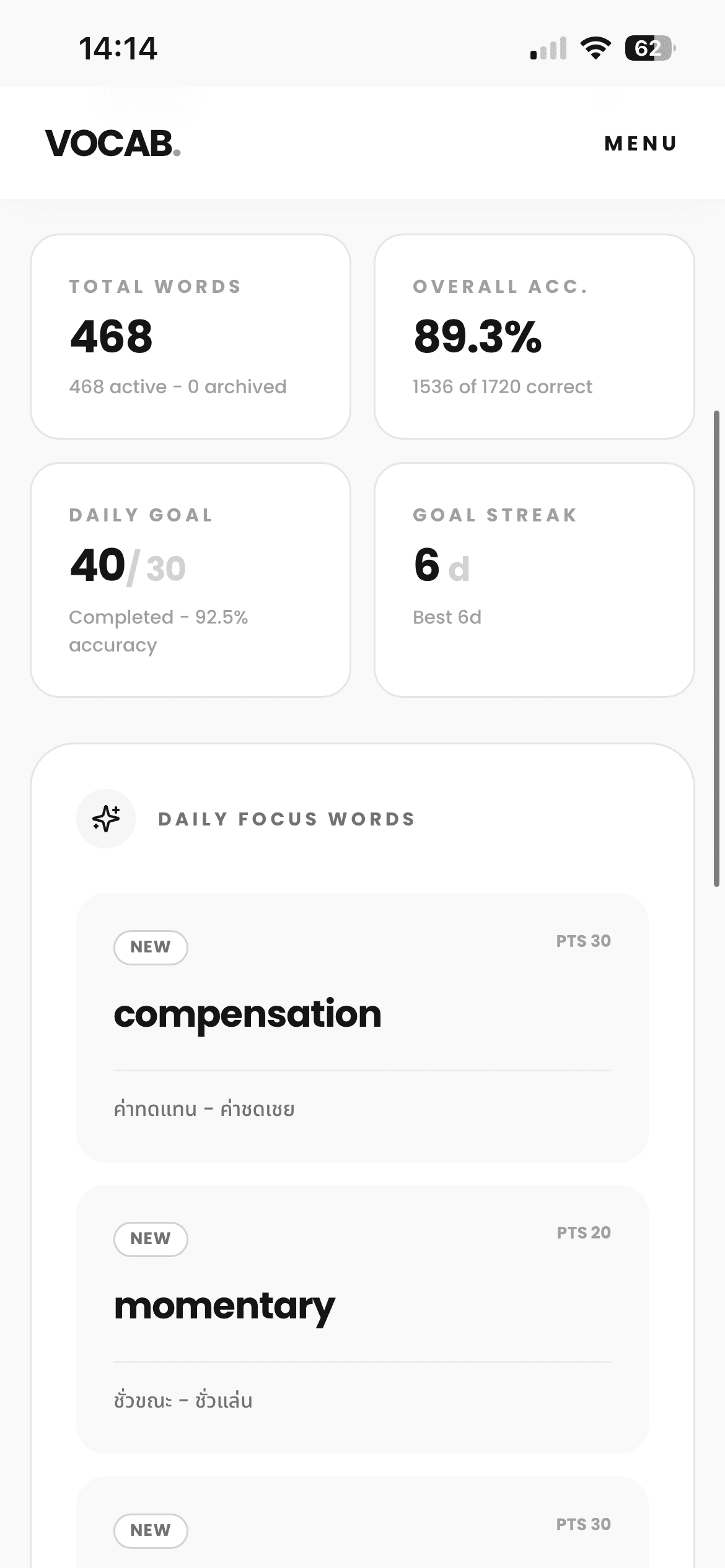
Task: Open the compensation focus word card
Action: (x=362, y=1027)
